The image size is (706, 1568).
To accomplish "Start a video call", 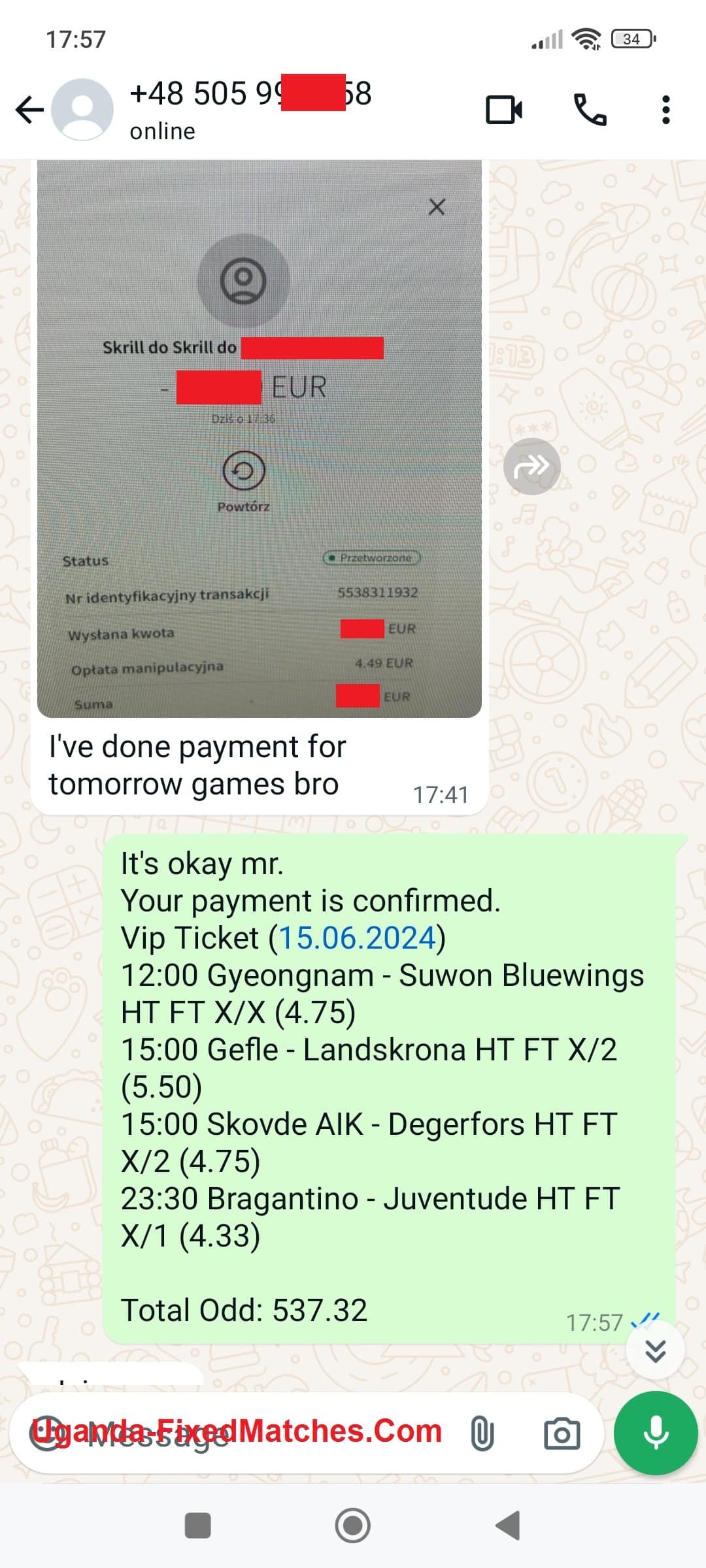I will pos(503,110).
